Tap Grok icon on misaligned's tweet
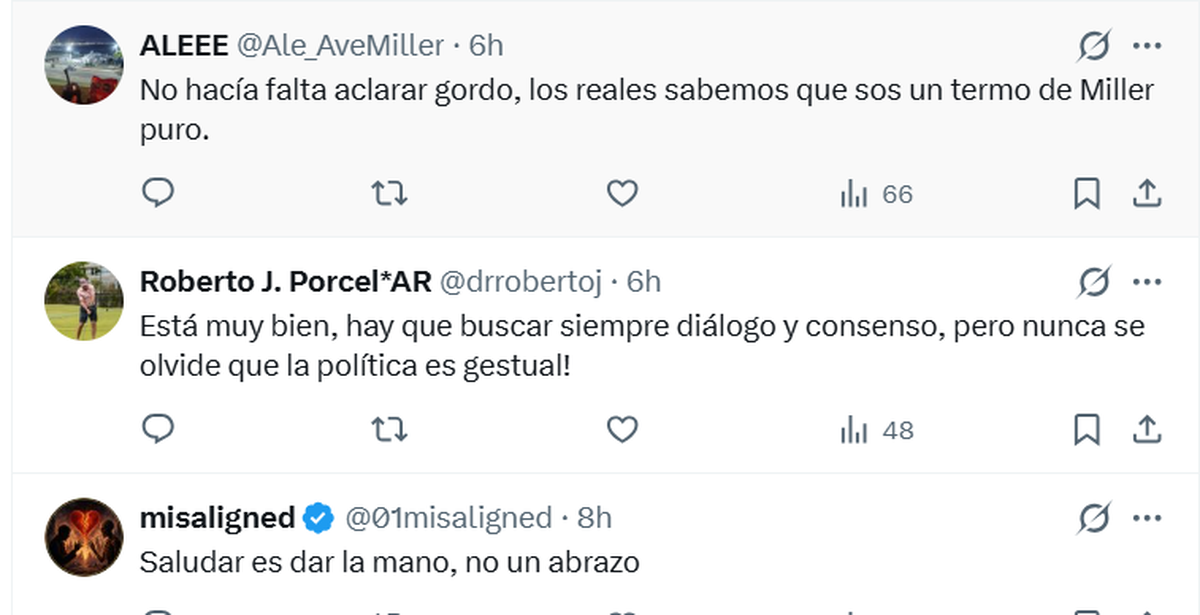 1094,518
